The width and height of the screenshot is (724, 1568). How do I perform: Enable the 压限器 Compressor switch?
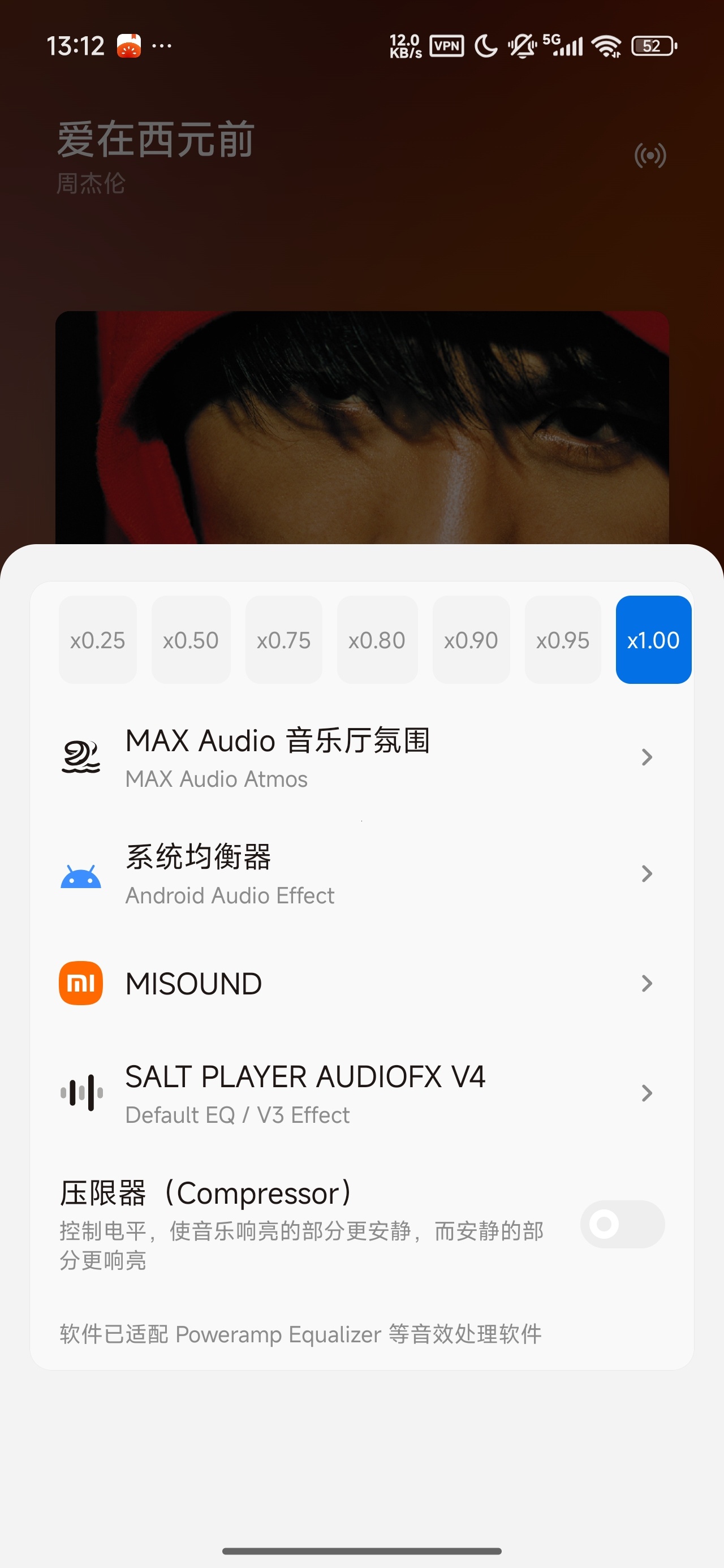[622, 1224]
